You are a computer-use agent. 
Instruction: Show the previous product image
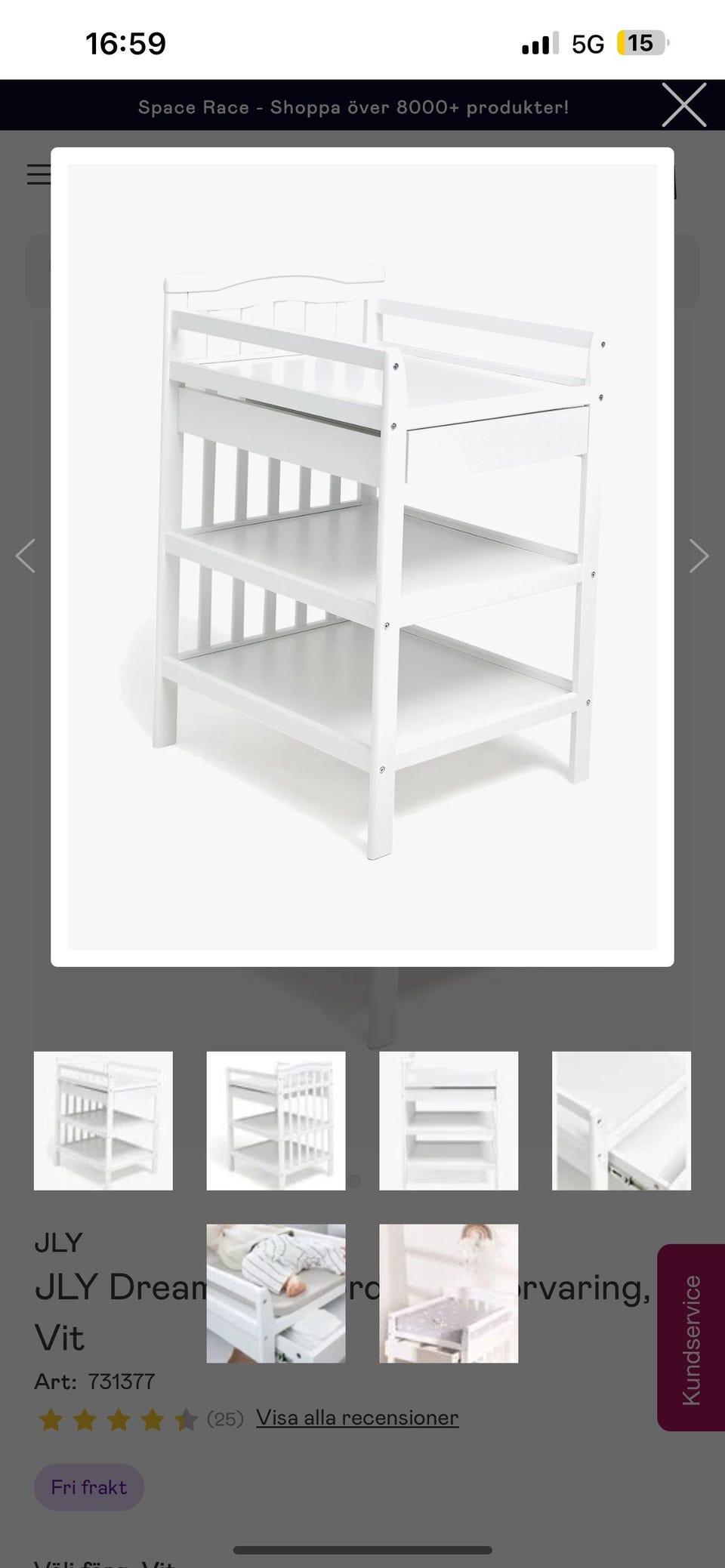[x=26, y=556]
